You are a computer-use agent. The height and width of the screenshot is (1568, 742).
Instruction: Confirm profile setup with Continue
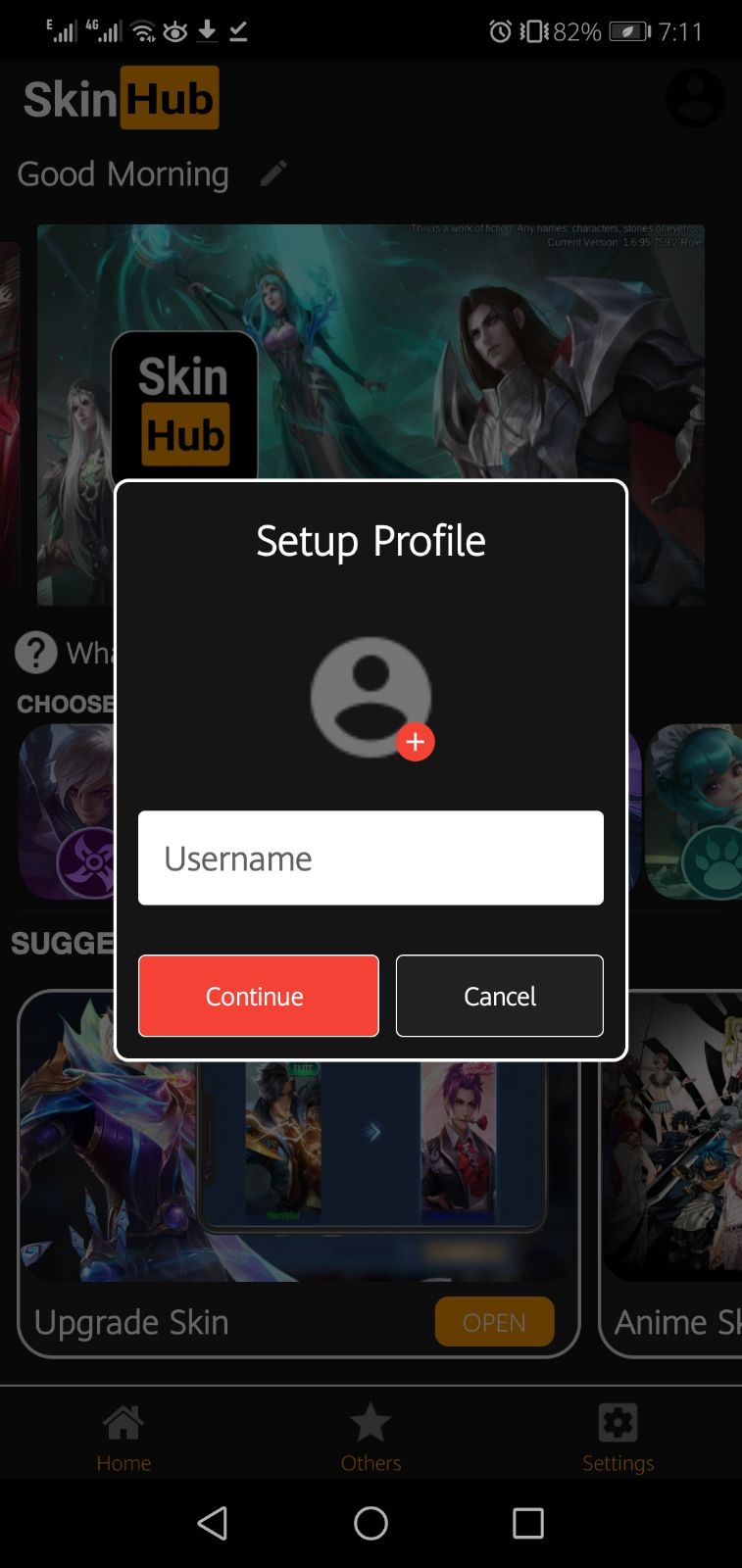pyautogui.click(x=258, y=996)
